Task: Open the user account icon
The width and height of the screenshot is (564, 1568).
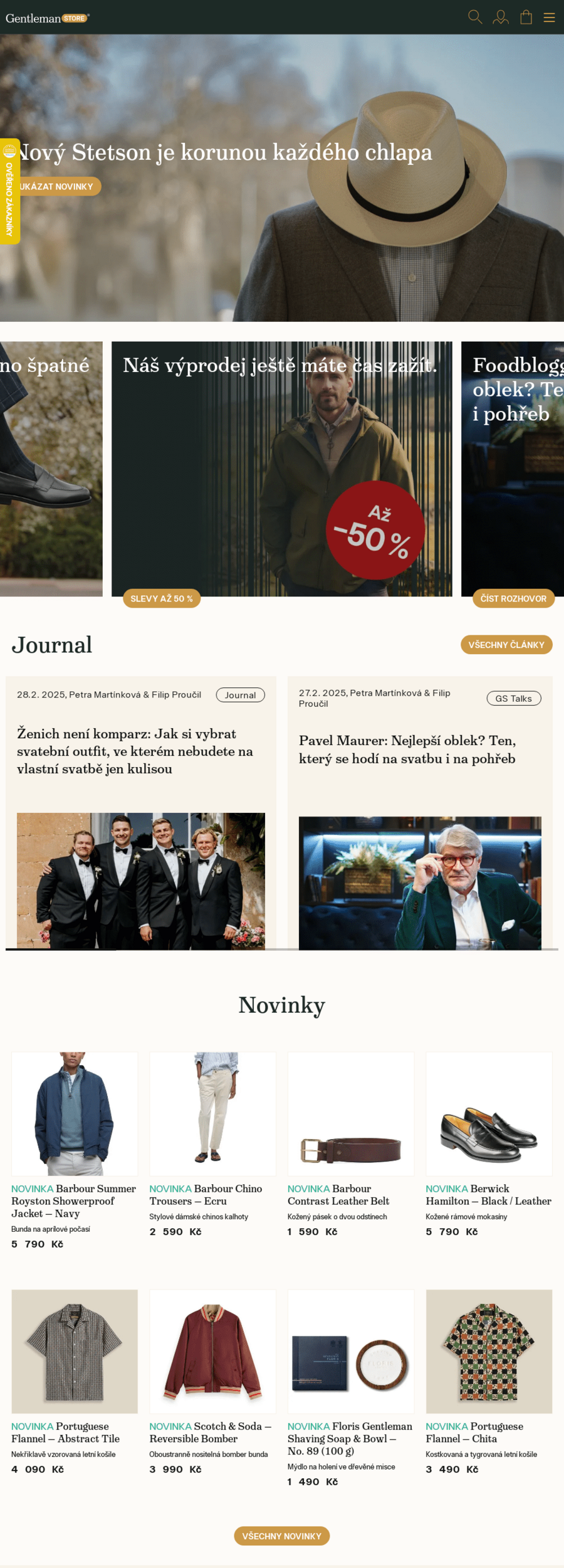Action: [x=500, y=17]
